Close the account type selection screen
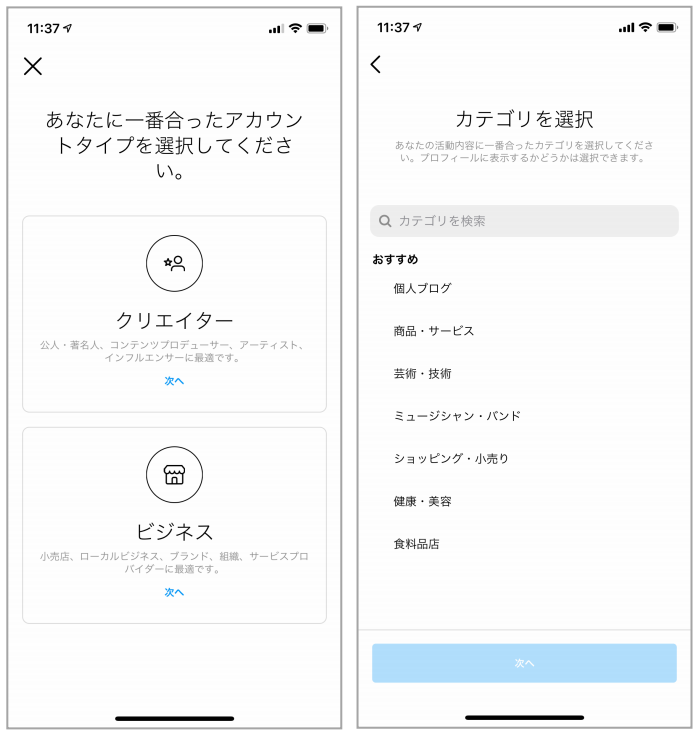The image size is (697, 733). 33,66
